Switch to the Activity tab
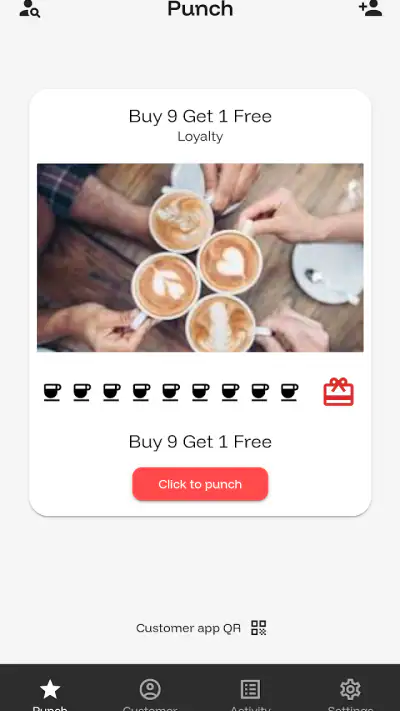This screenshot has height=711, width=400. point(250,695)
